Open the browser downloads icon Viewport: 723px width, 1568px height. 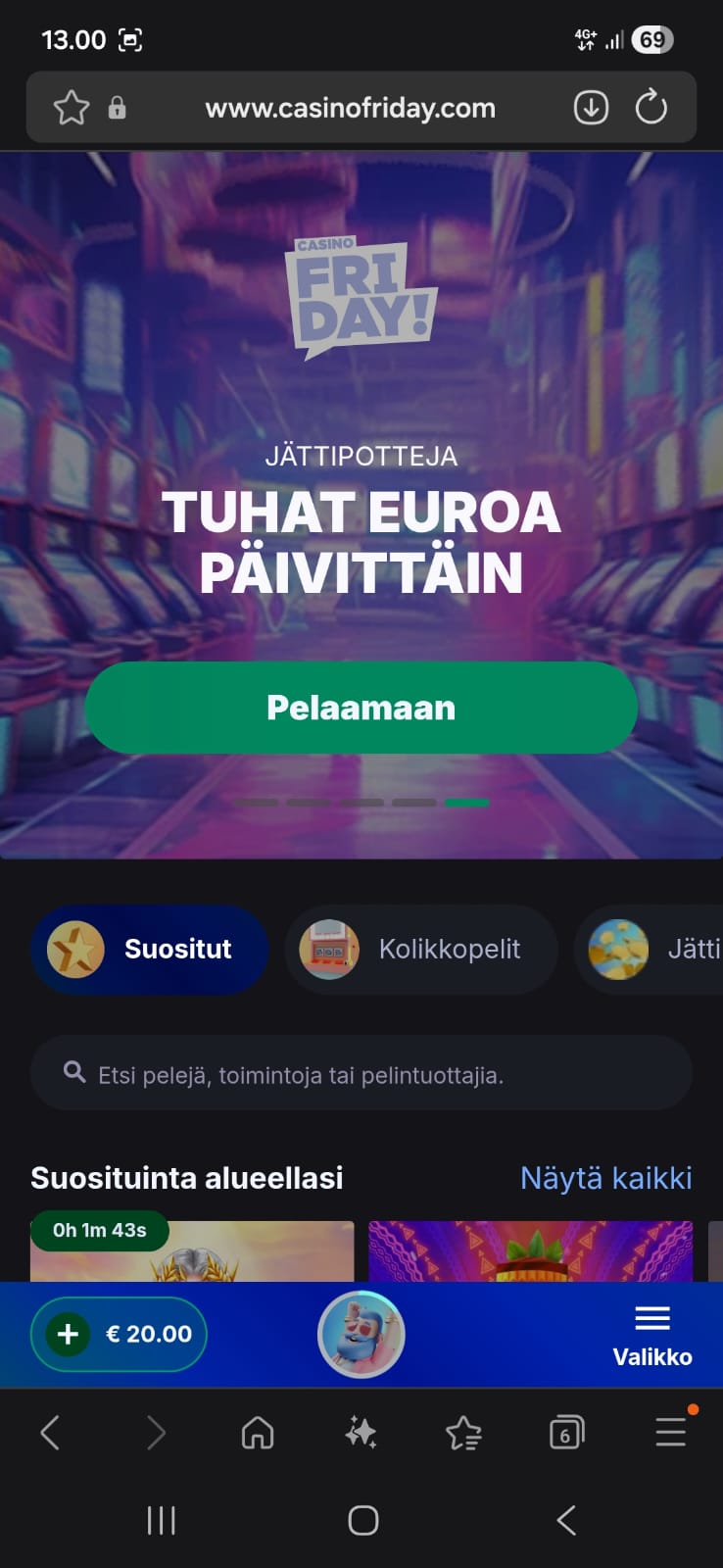pos(591,108)
